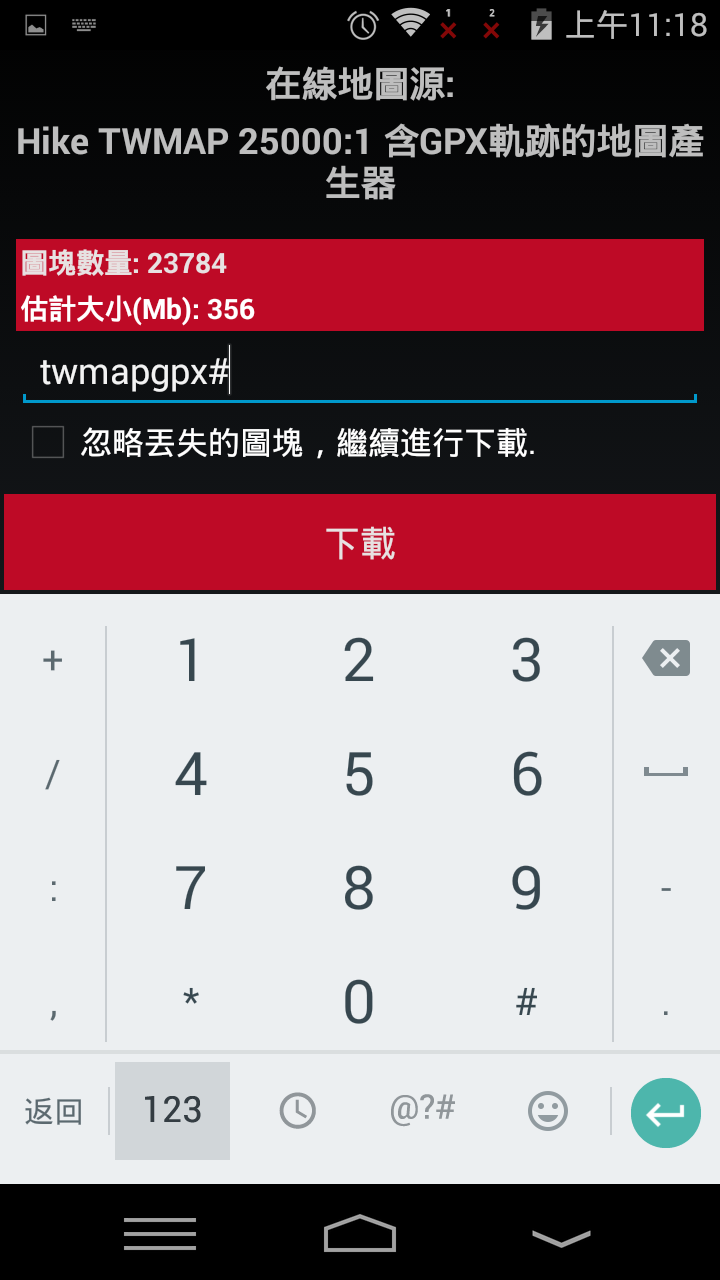Tap the green enter key

click(665, 1112)
